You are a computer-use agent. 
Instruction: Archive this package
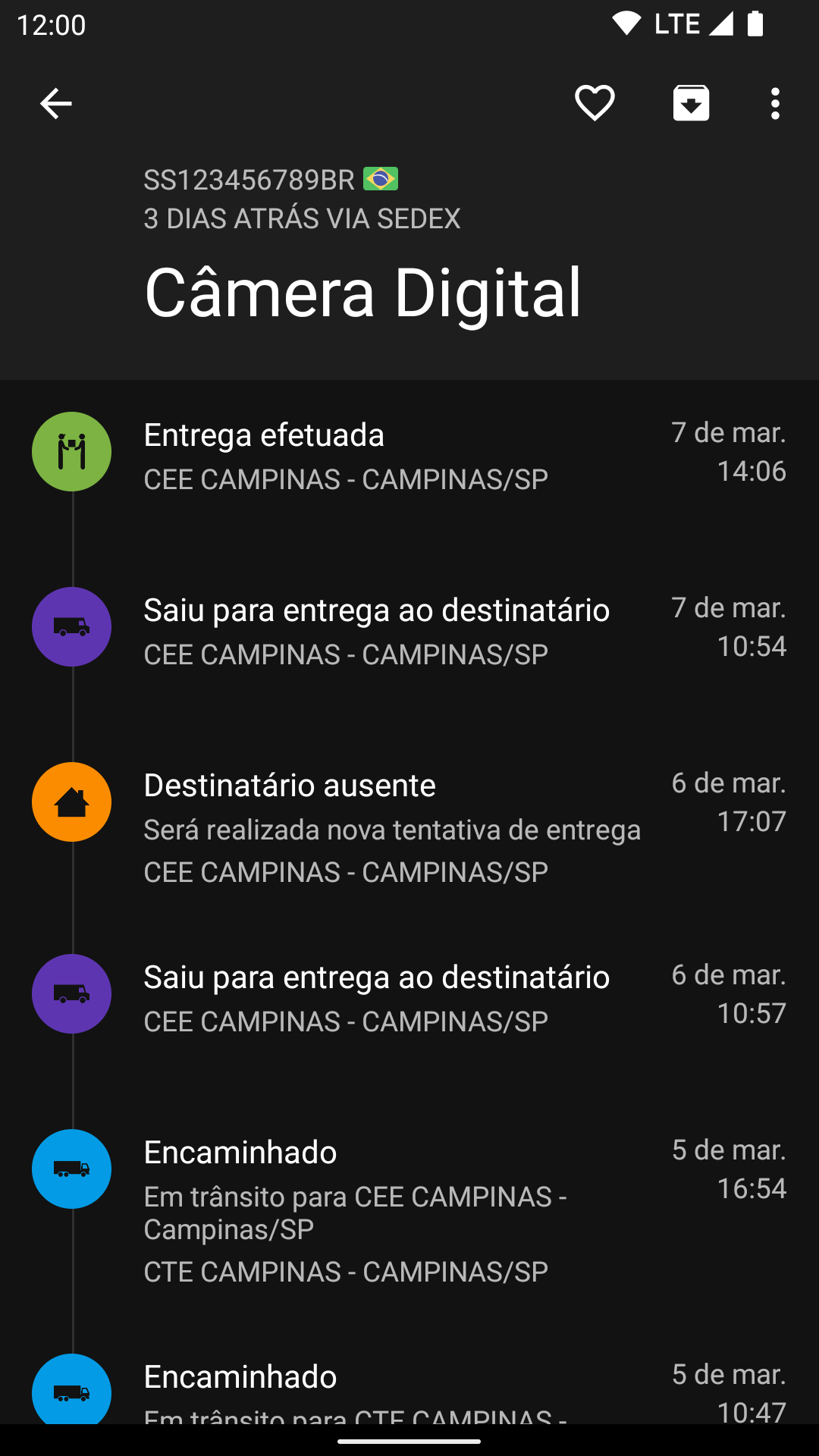[x=691, y=104]
